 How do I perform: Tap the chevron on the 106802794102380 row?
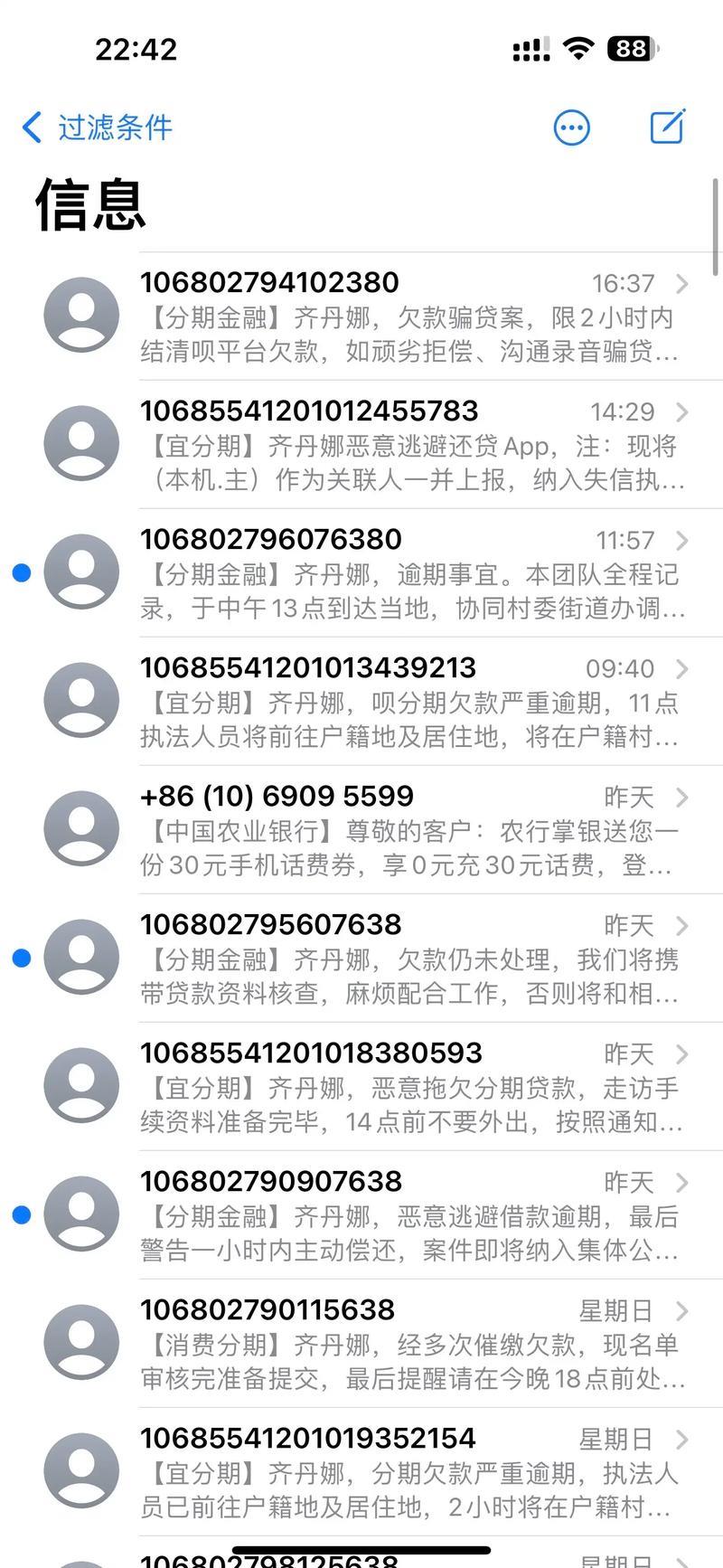(x=683, y=284)
